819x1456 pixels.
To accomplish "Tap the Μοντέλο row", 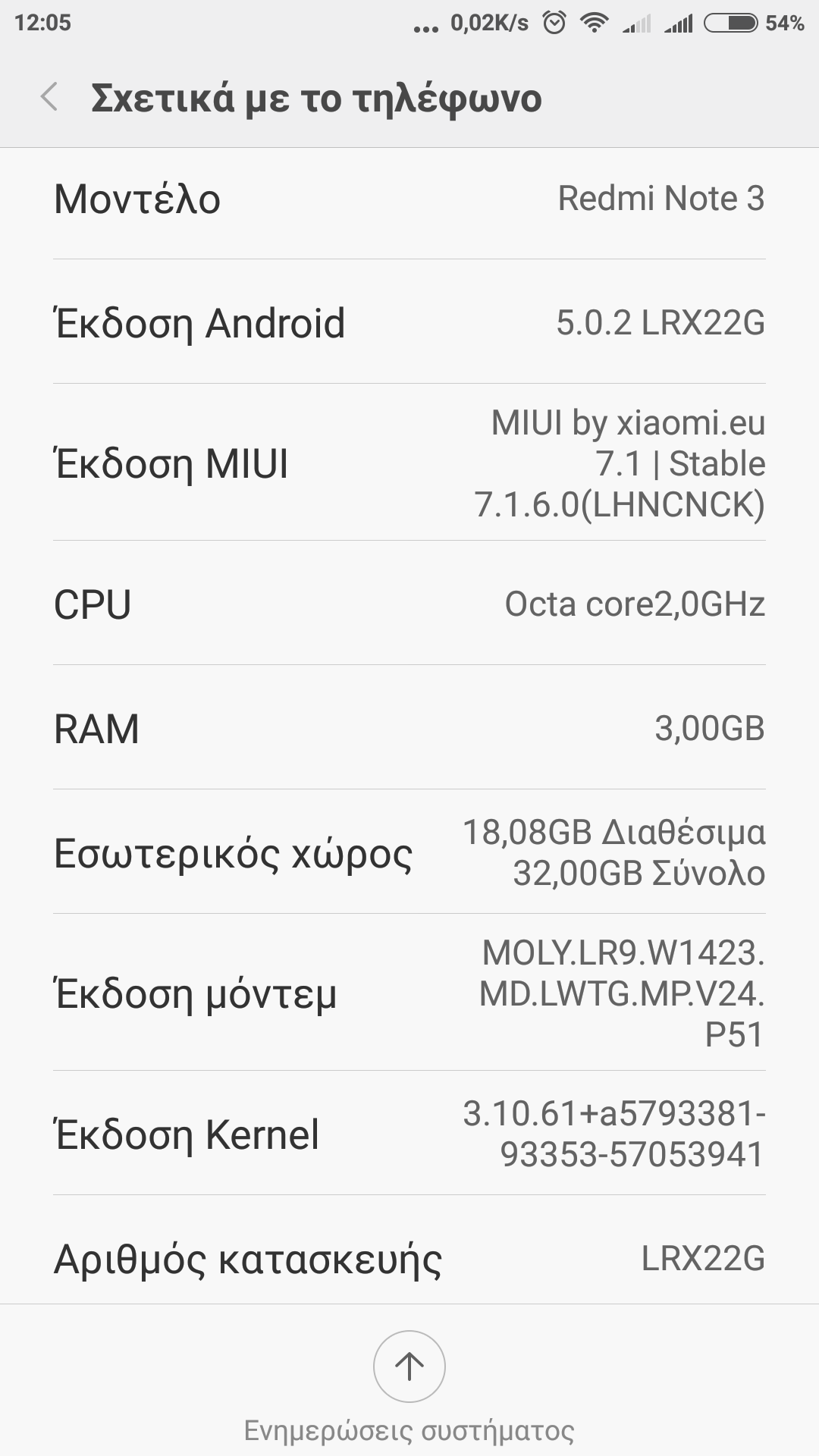I will (409, 199).
